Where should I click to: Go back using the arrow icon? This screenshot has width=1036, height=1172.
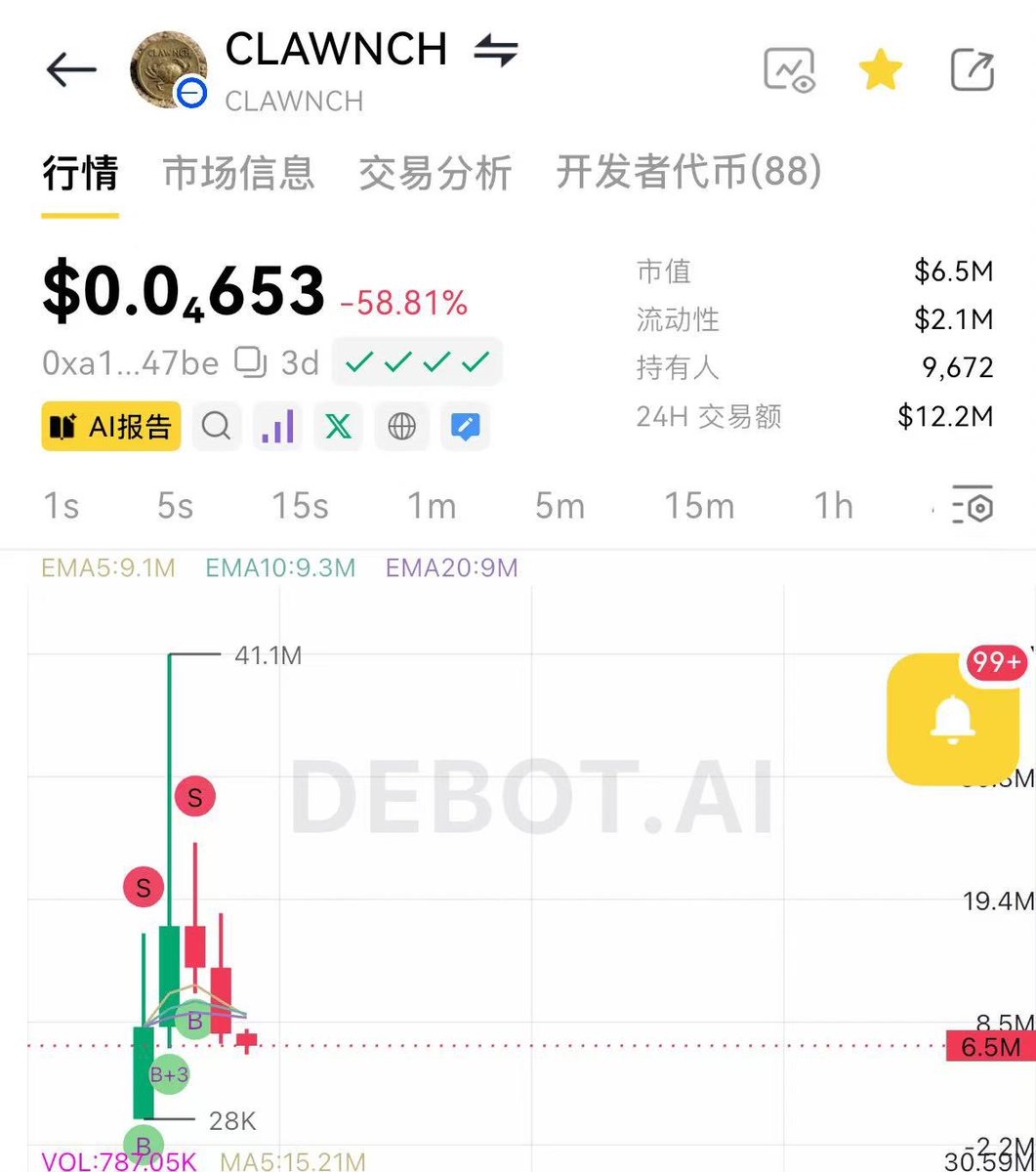click(71, 70)
